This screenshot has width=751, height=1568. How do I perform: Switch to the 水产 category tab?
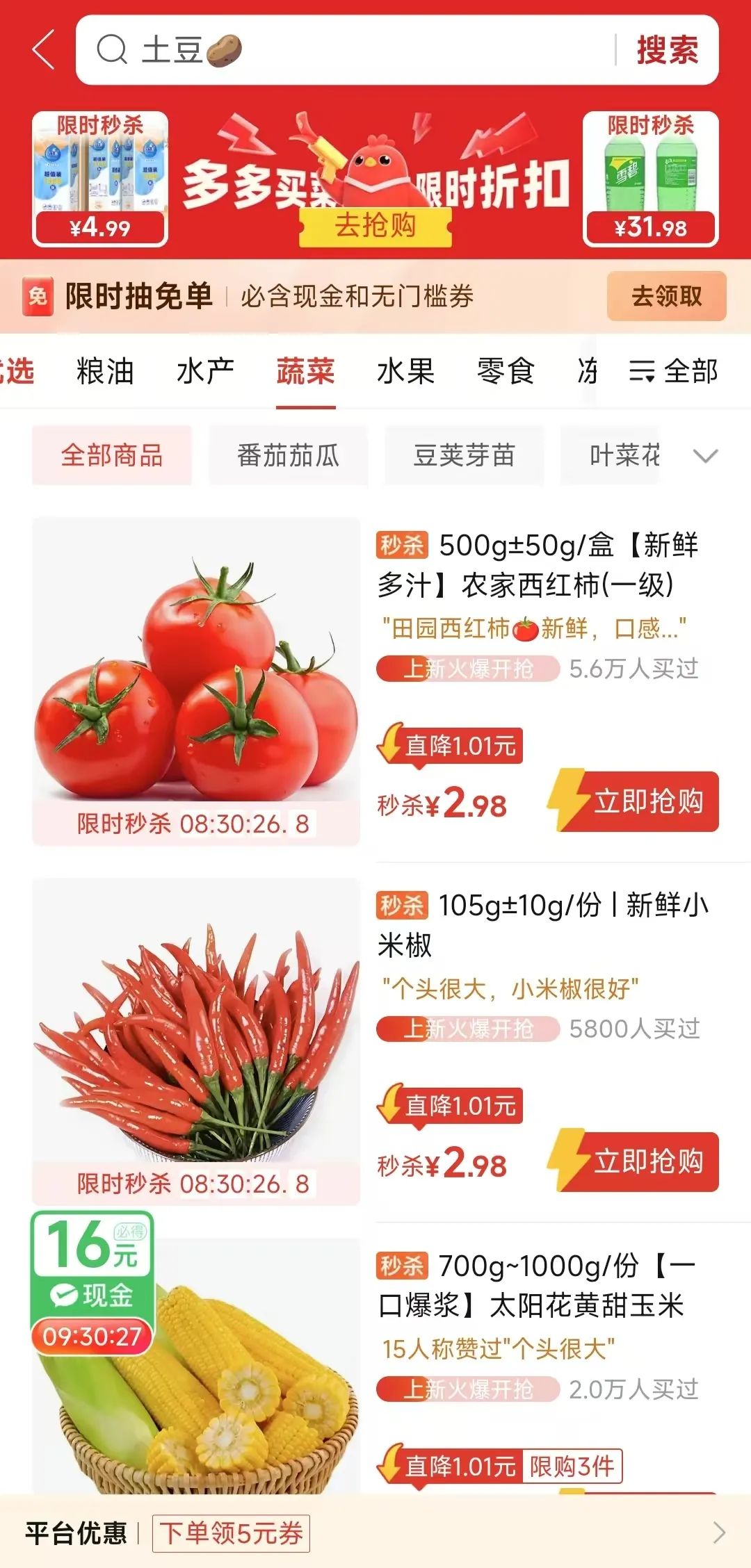pos(205,371)
